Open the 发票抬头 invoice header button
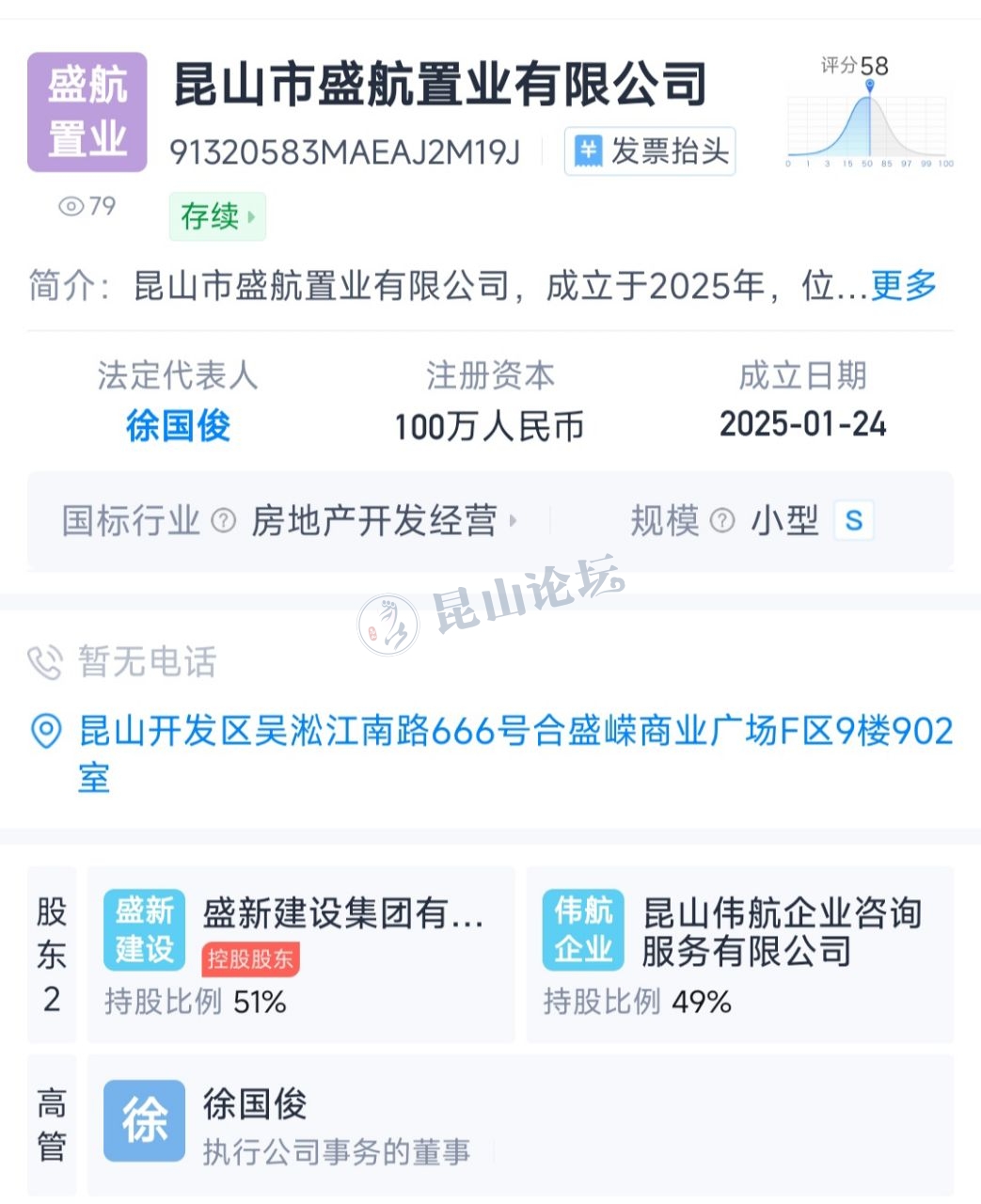Viewport: 981px width, 1204px height. 650,151
